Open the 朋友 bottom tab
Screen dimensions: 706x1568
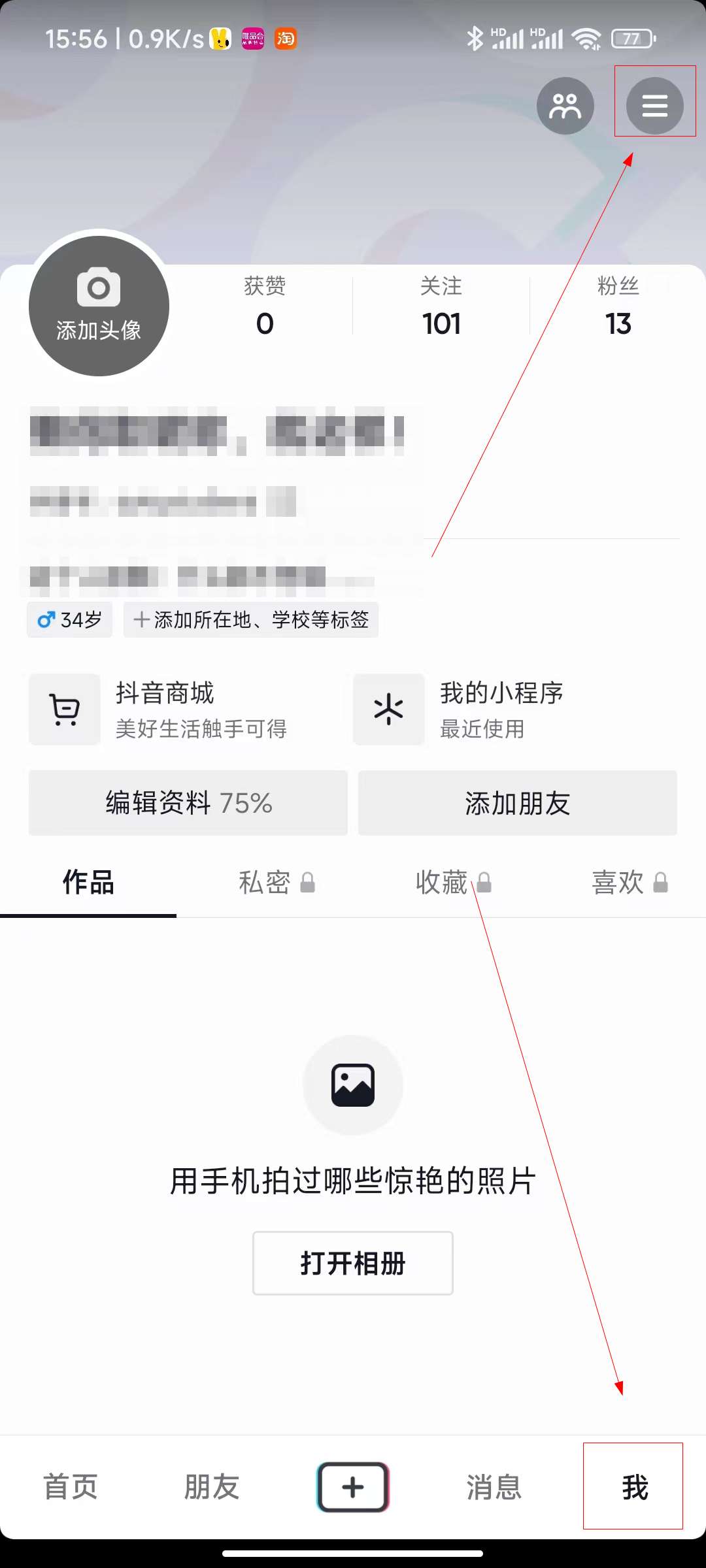(x=212, y=1487)
